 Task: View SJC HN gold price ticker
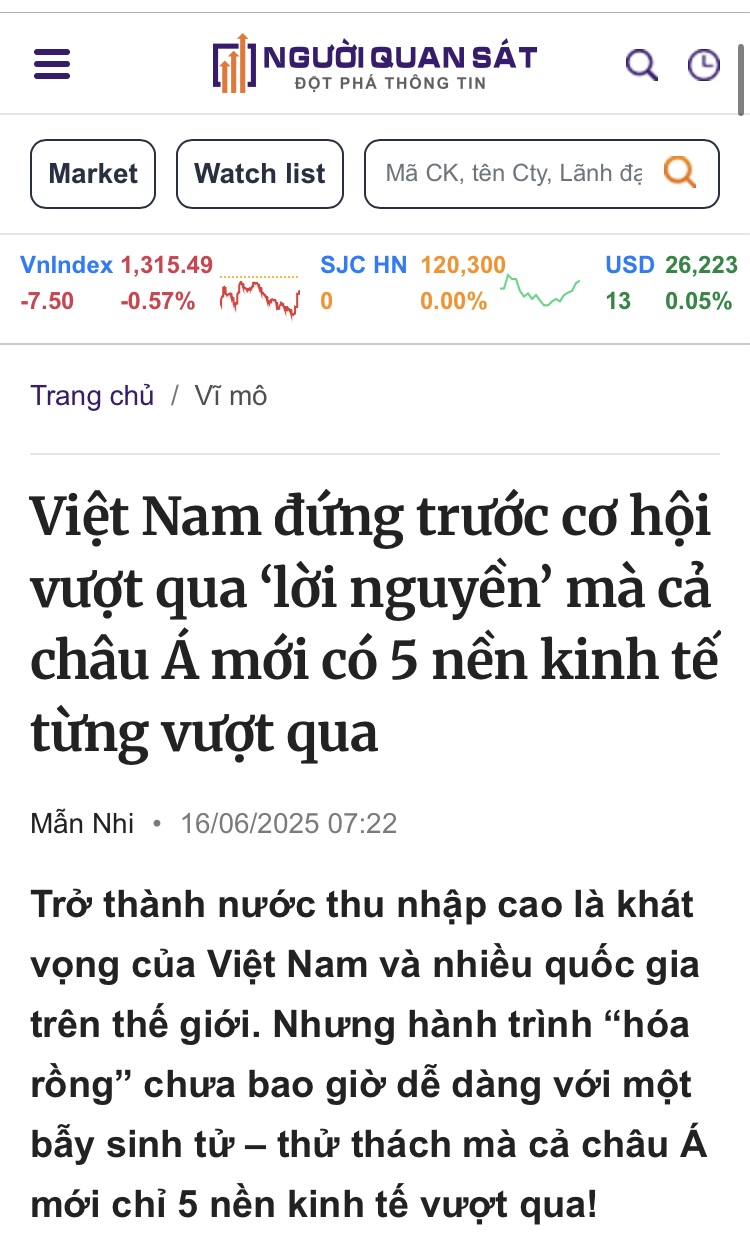coord(363,265)
